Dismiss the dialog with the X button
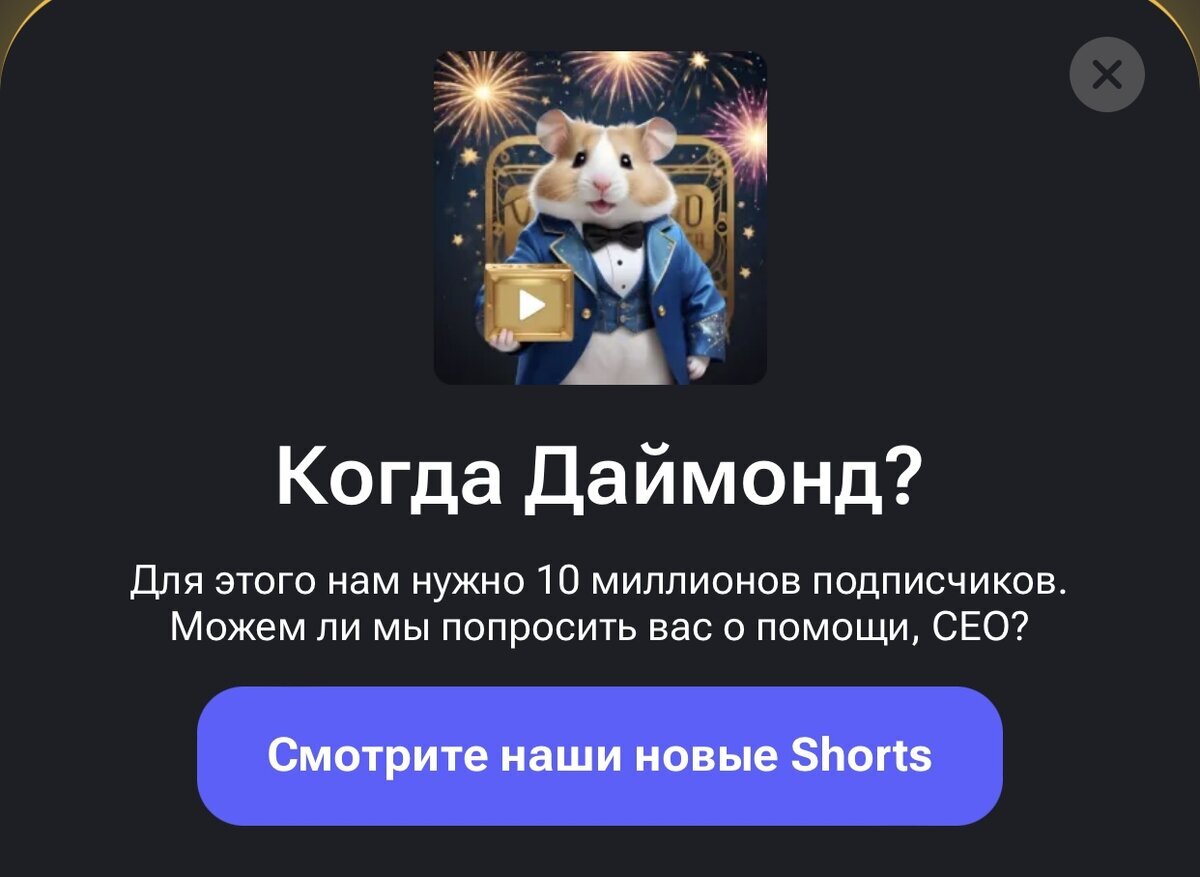This screenshot has width=1200, height=877. tap(1106, 74)
